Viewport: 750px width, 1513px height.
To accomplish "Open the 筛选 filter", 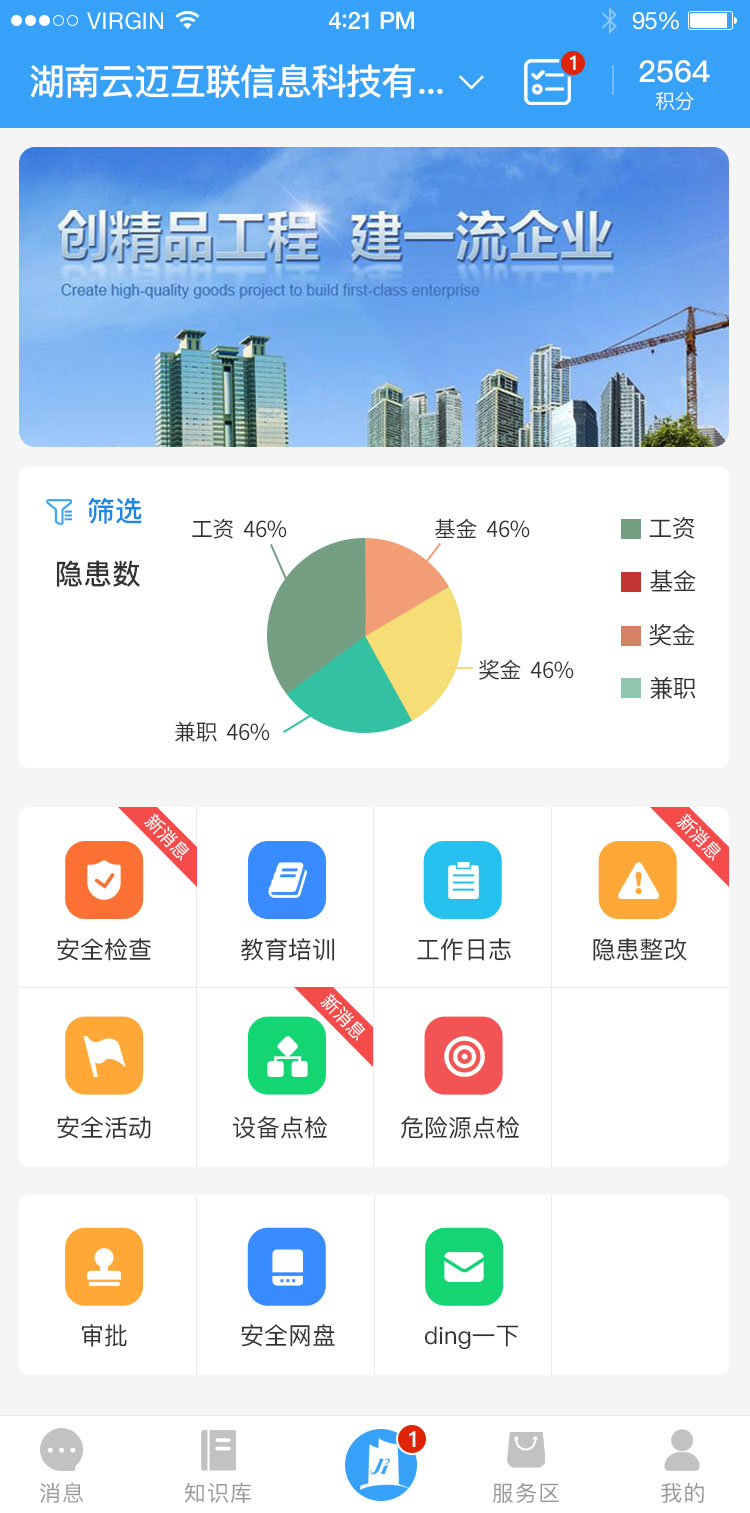I will tap(95, 512).
